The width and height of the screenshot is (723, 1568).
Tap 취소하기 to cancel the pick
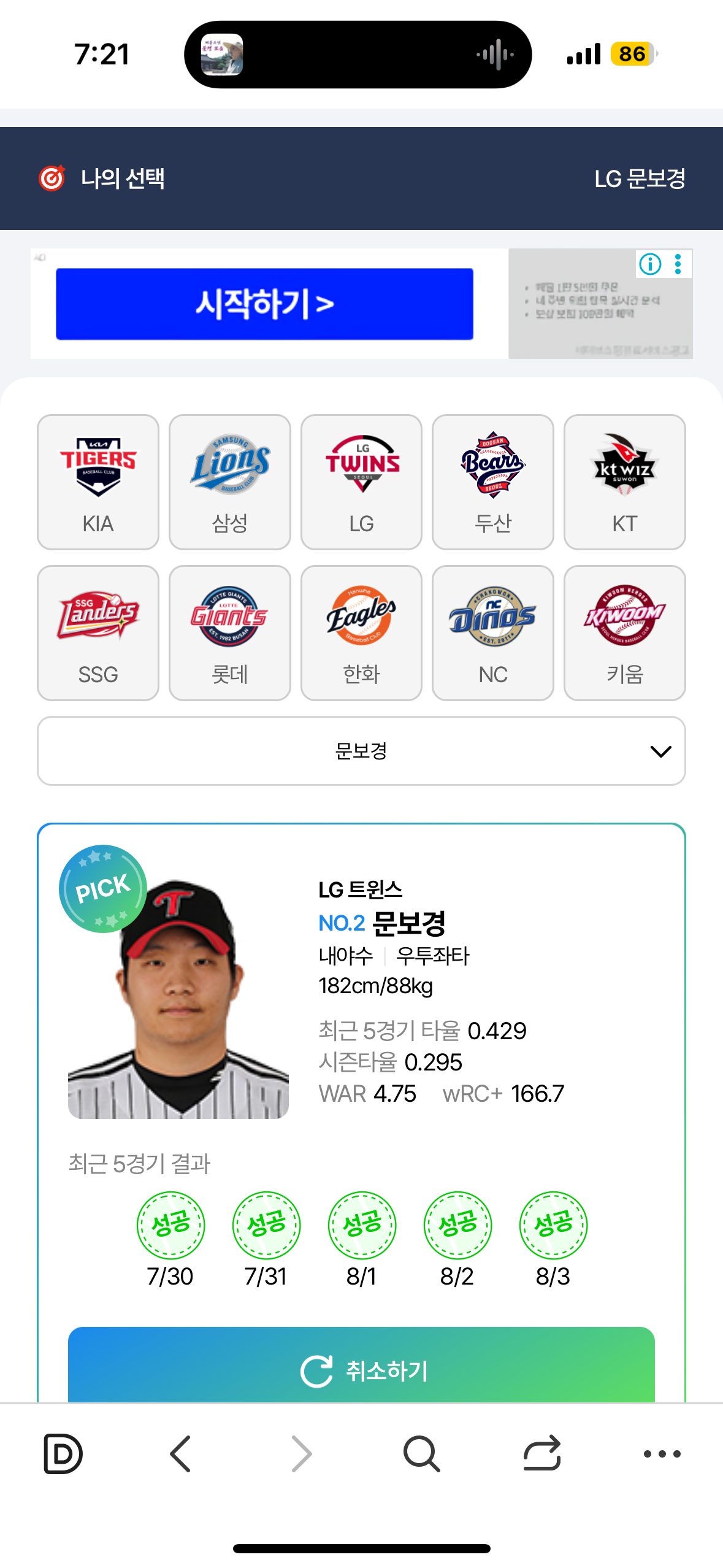point(361,1369)
